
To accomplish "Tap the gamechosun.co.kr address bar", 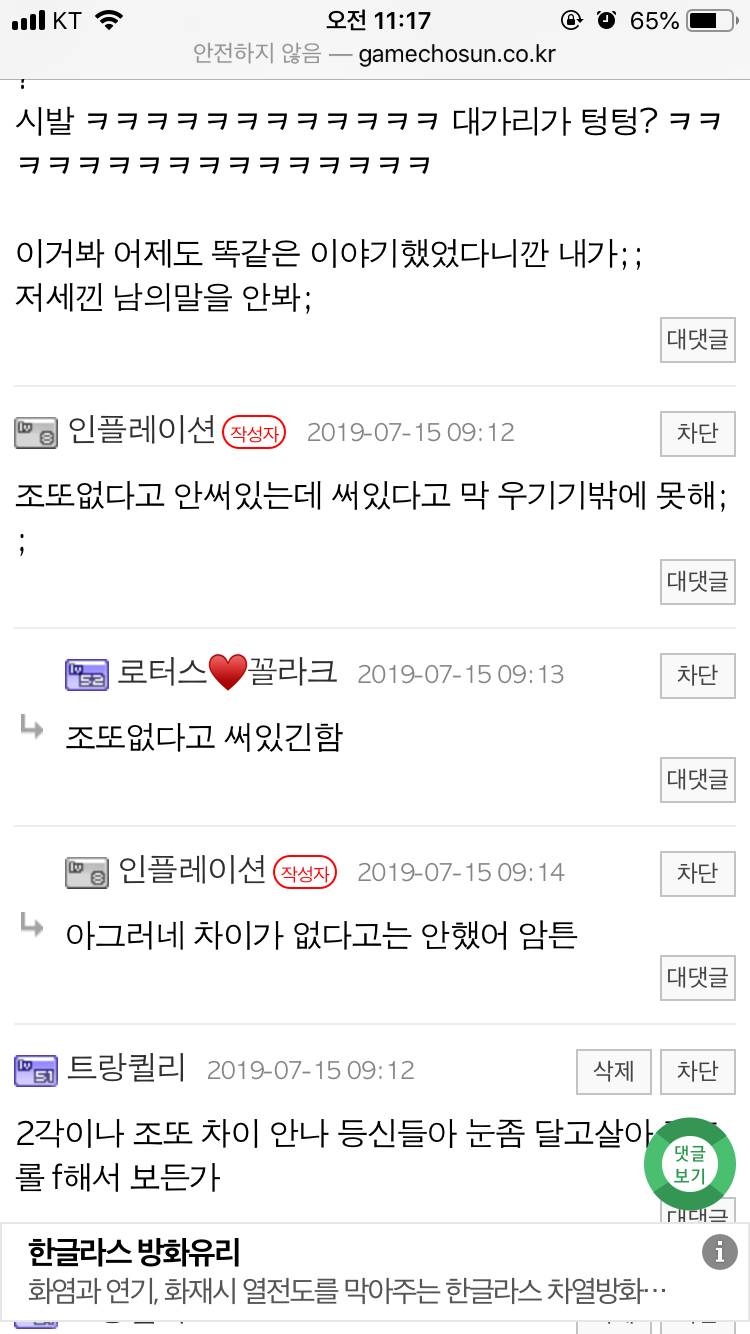I will point(375,54).
